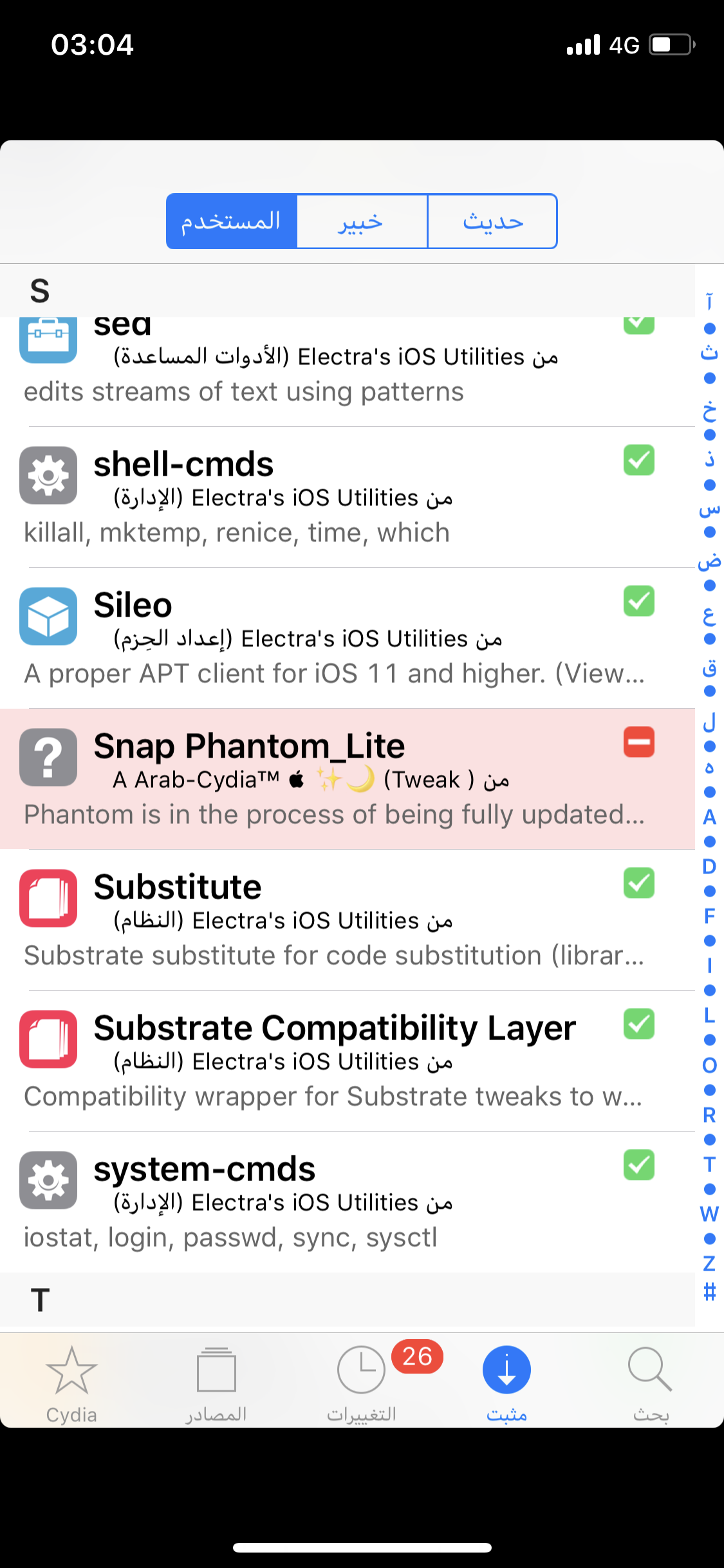This screenshot has width=724, height=1568.
Task: Open Substrate Compatibility Layer package
Action: click(348, 1061)
